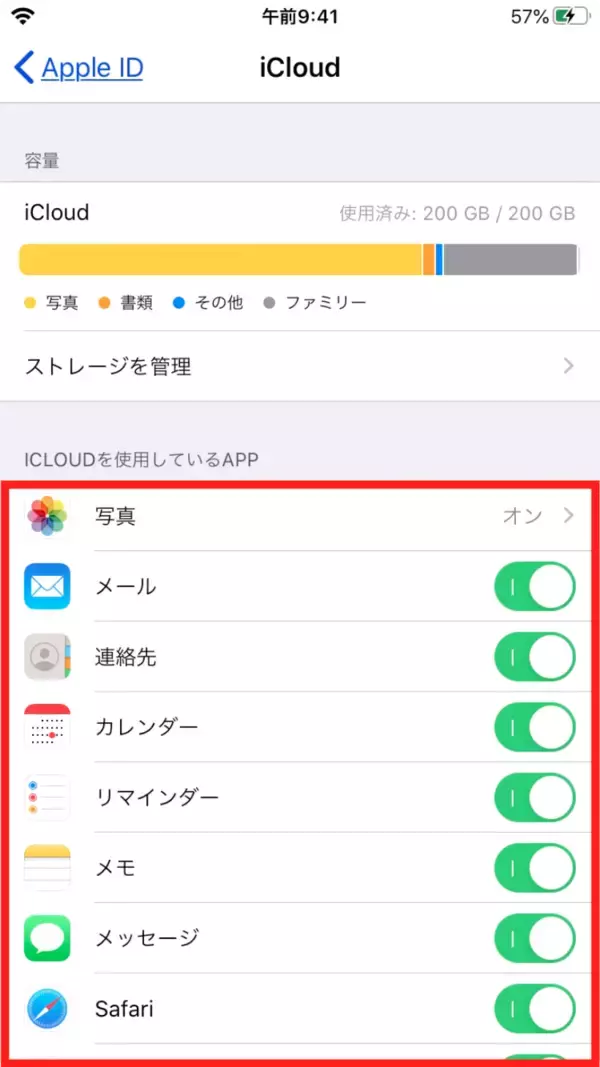600x1067 pixels.
Task: Switch off リマインダー iCloud sync
Action: 534,797
